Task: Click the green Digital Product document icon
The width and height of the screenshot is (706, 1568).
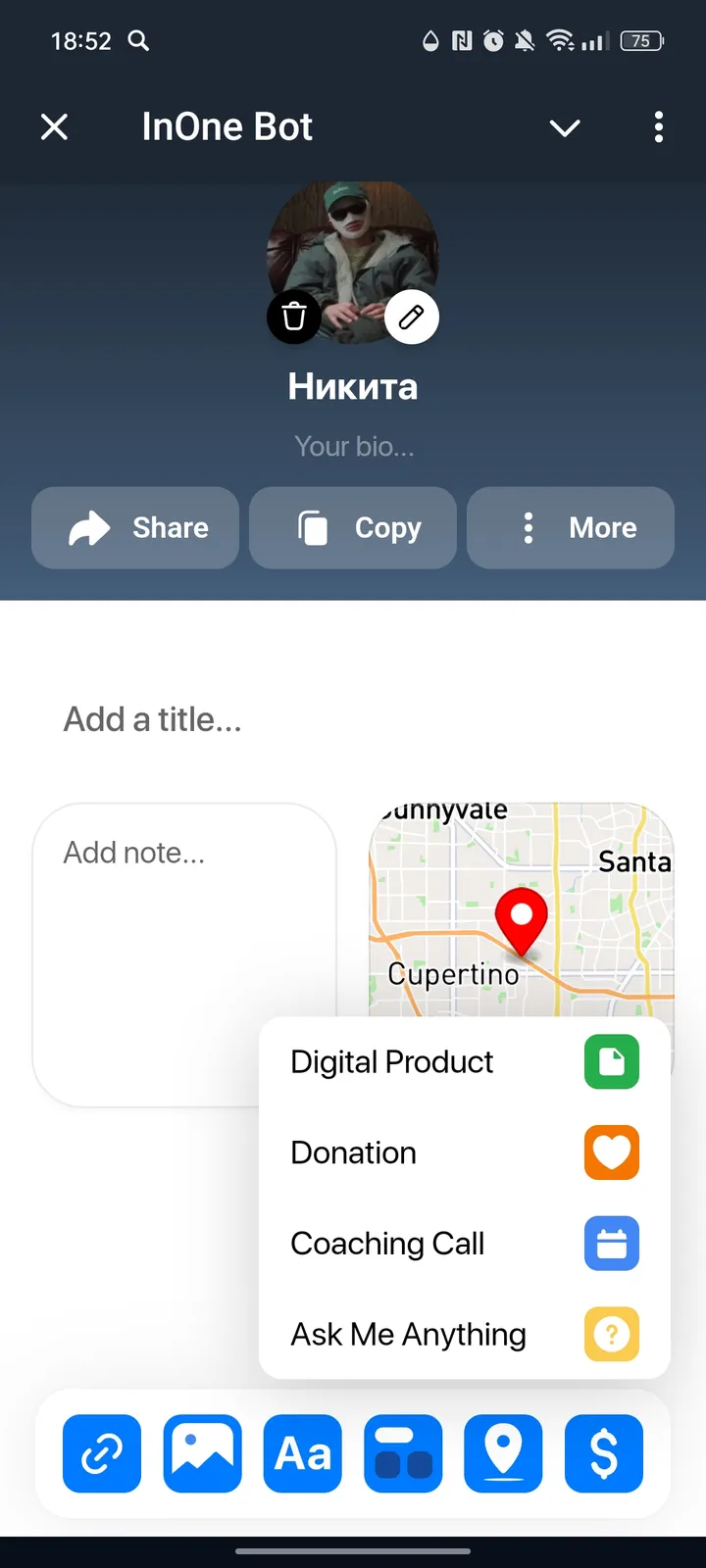Action: click(611, 1061)
